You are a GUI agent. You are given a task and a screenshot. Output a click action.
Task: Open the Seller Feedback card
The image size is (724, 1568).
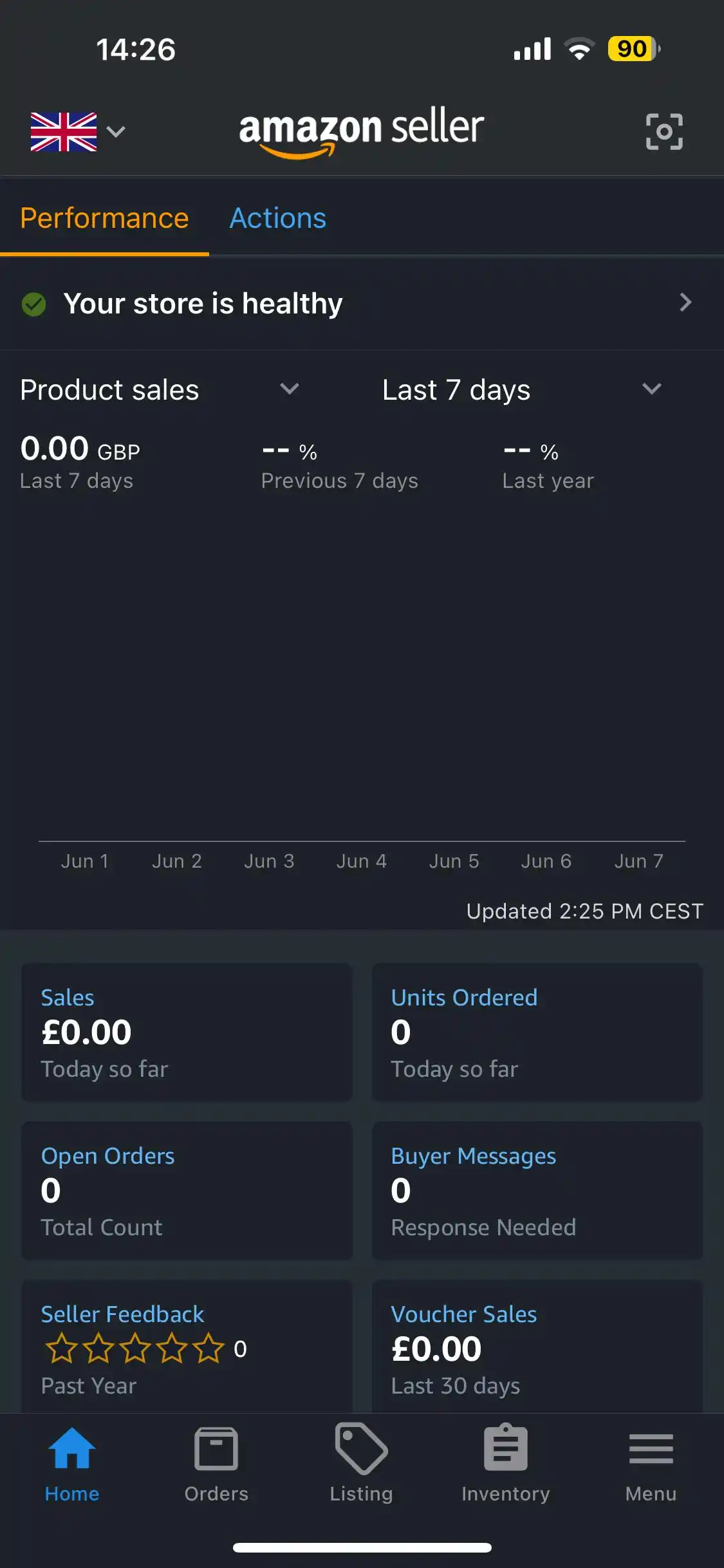coord(187,1347)
